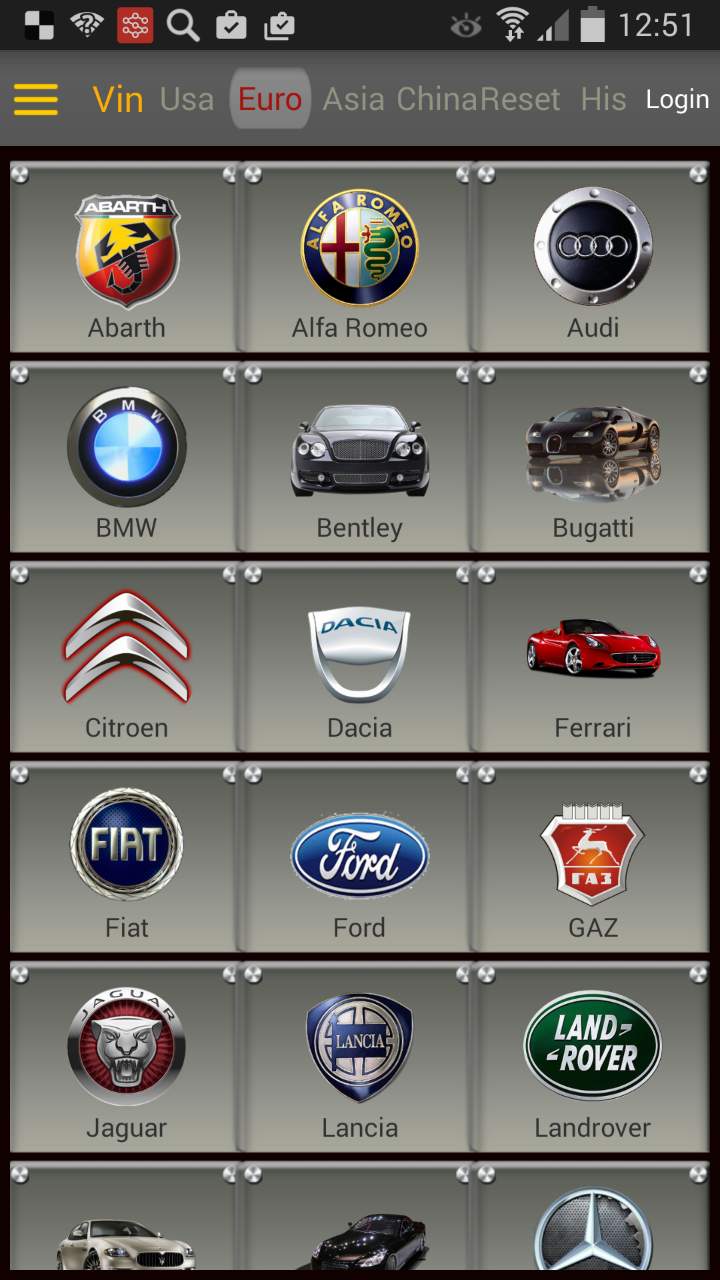Select the Abarth brand tile
Screen dimensions: 720x1280
coord(126,258)
